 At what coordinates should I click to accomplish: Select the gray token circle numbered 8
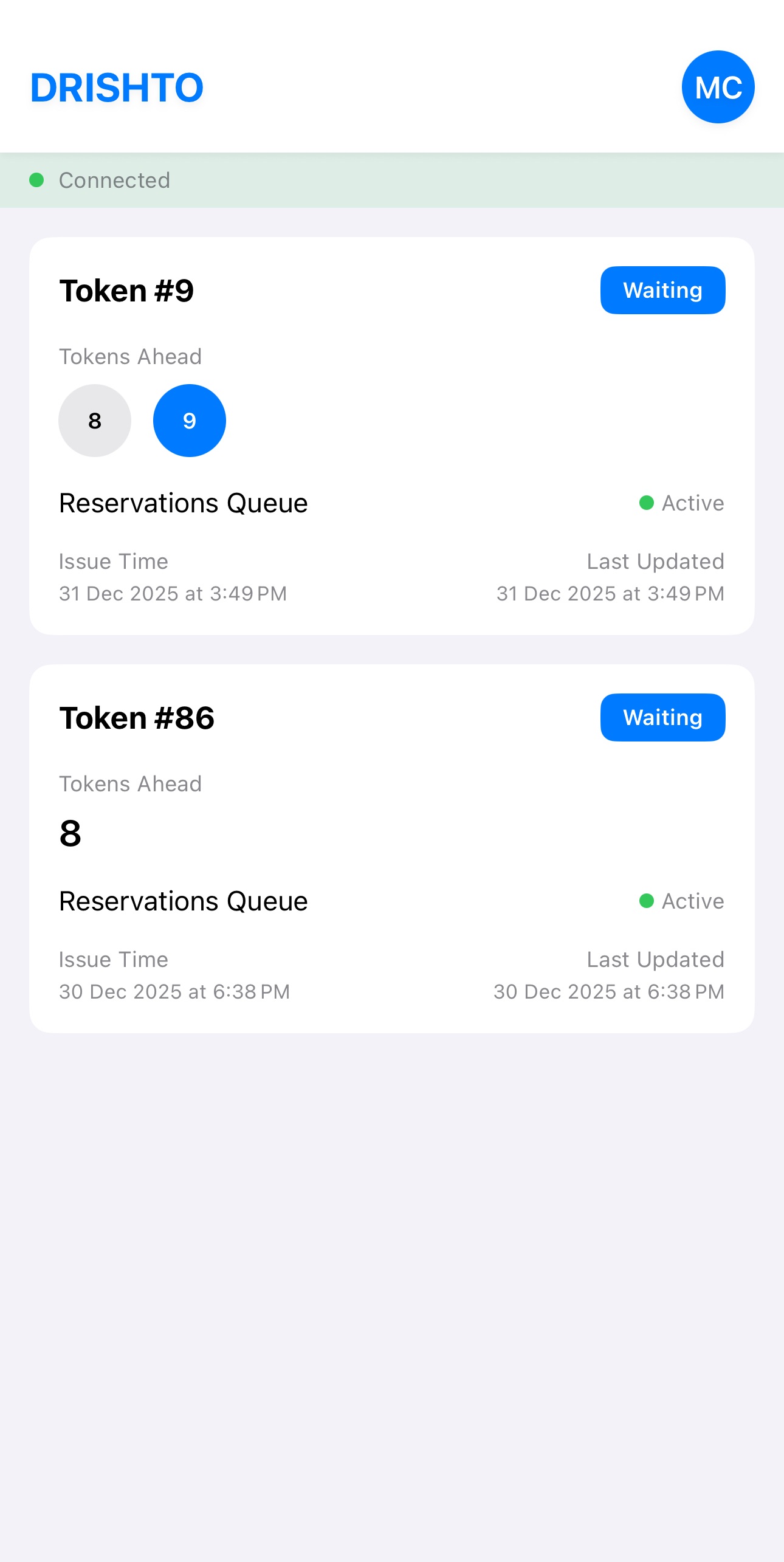[95, 420]
